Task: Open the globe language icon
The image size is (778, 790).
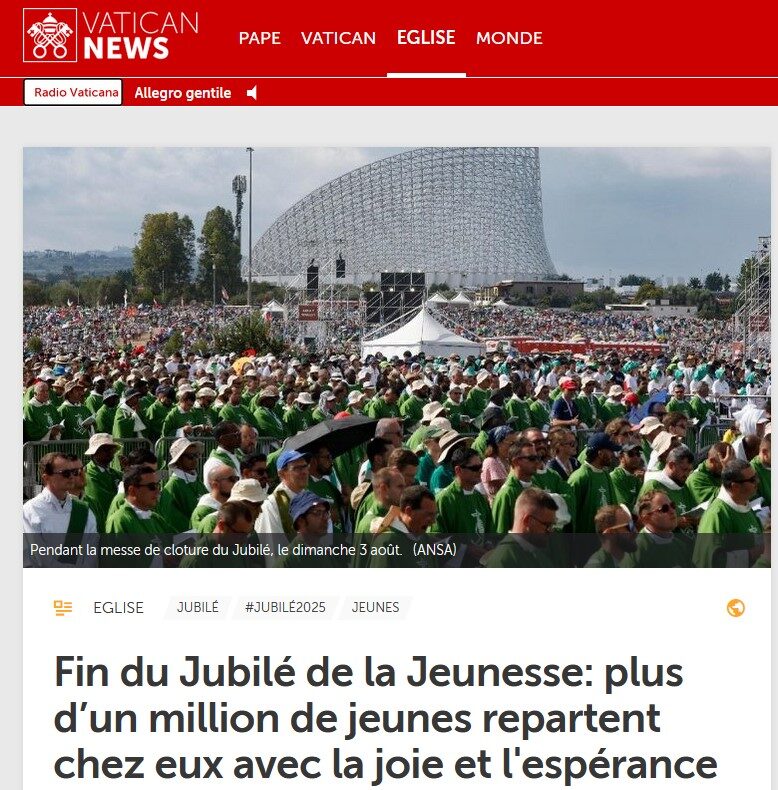Action: (x=736, y=608)
